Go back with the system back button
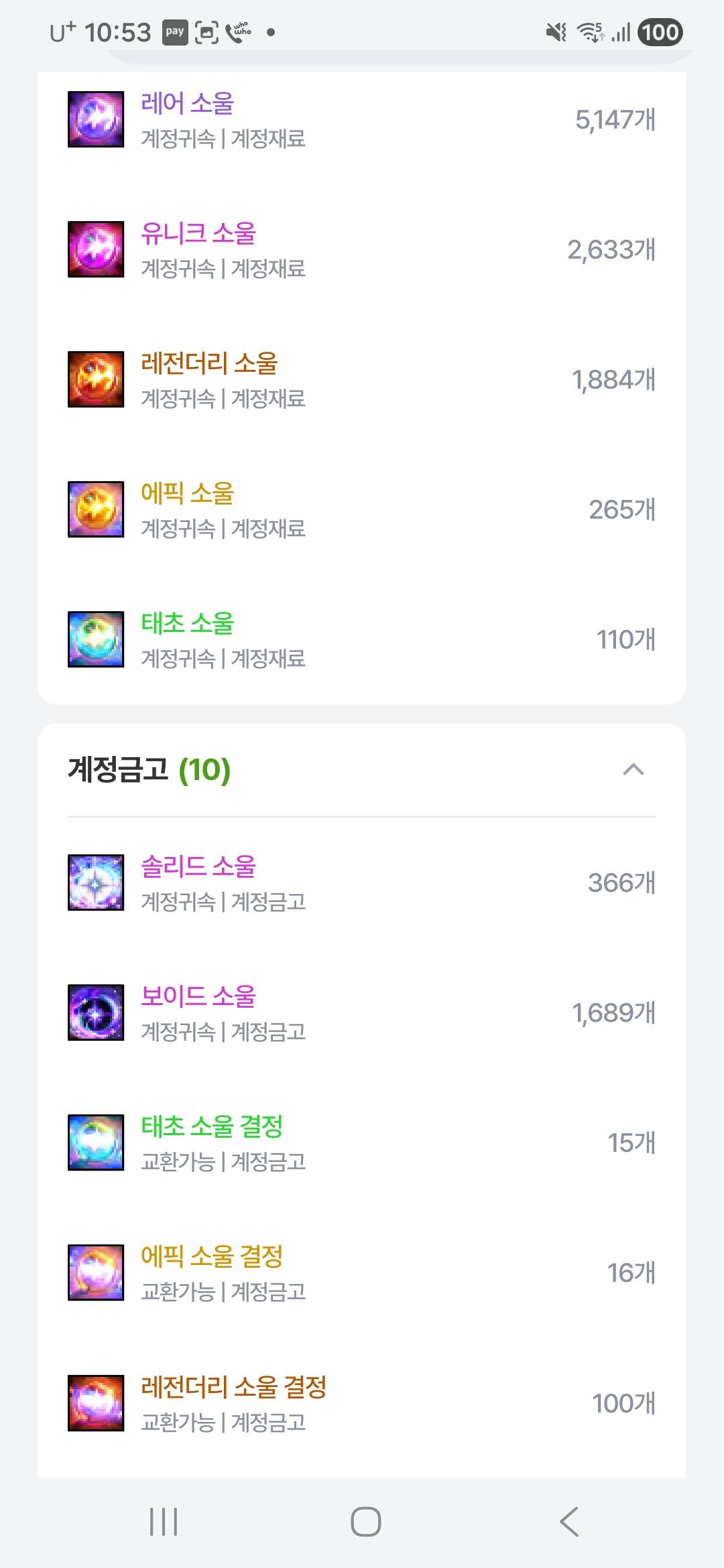 pyautogui.click(x=569, y=1522)
